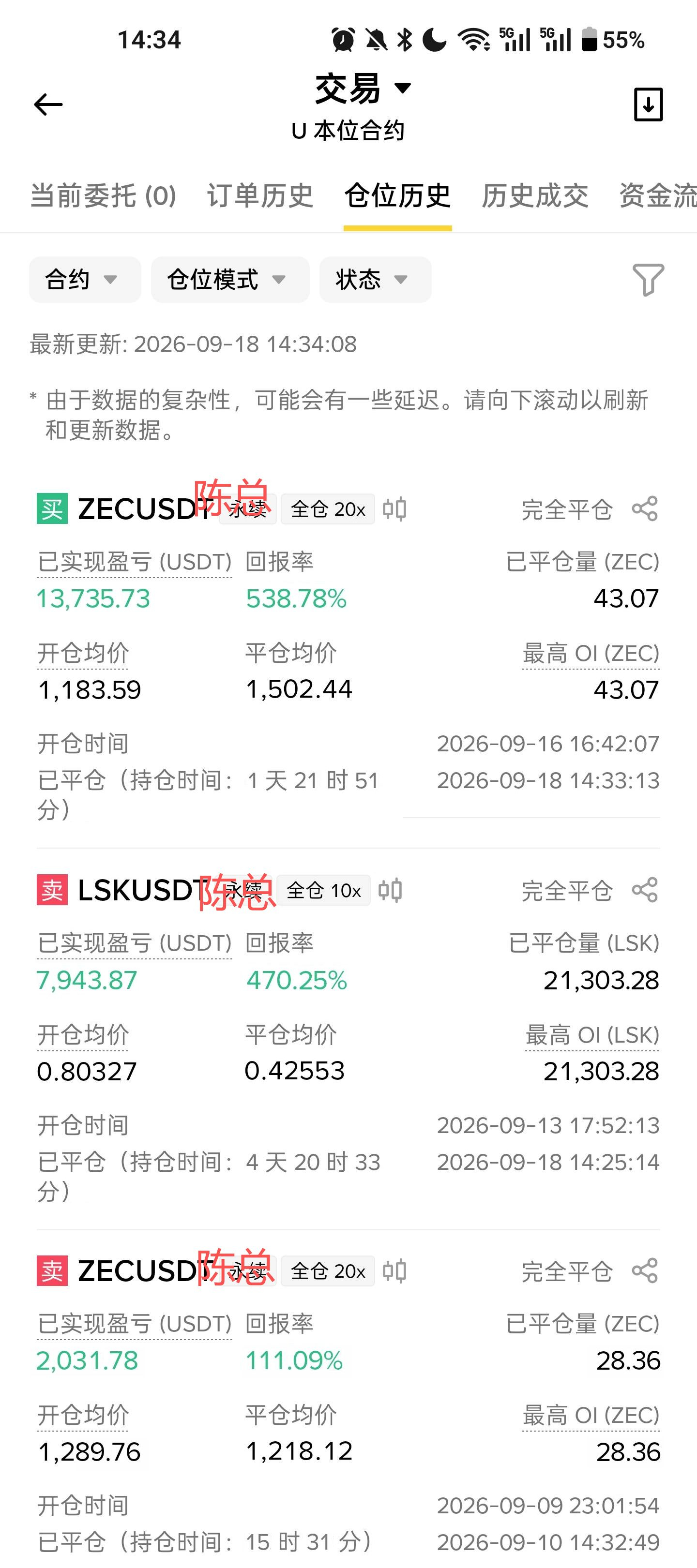Open chart icon for 买 ZECUSDT
Screen dimensions: 697x1568
[x=394, y=509]
